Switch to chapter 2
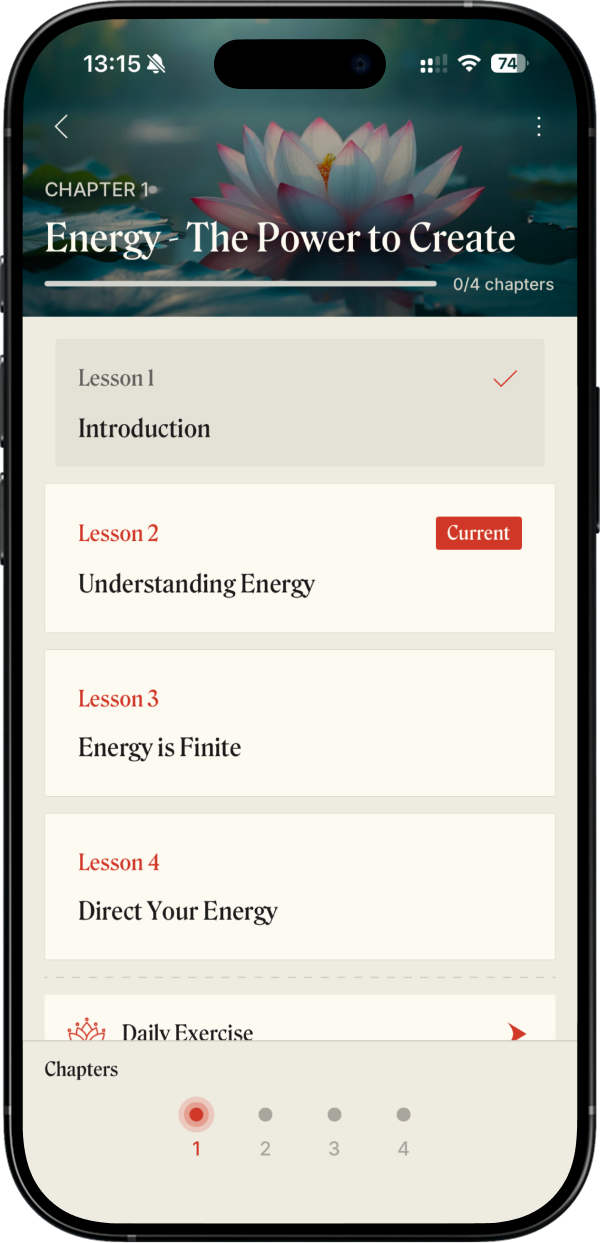Image resolution: width=600 pixels, height=1243 pixels. point(265,1125)
